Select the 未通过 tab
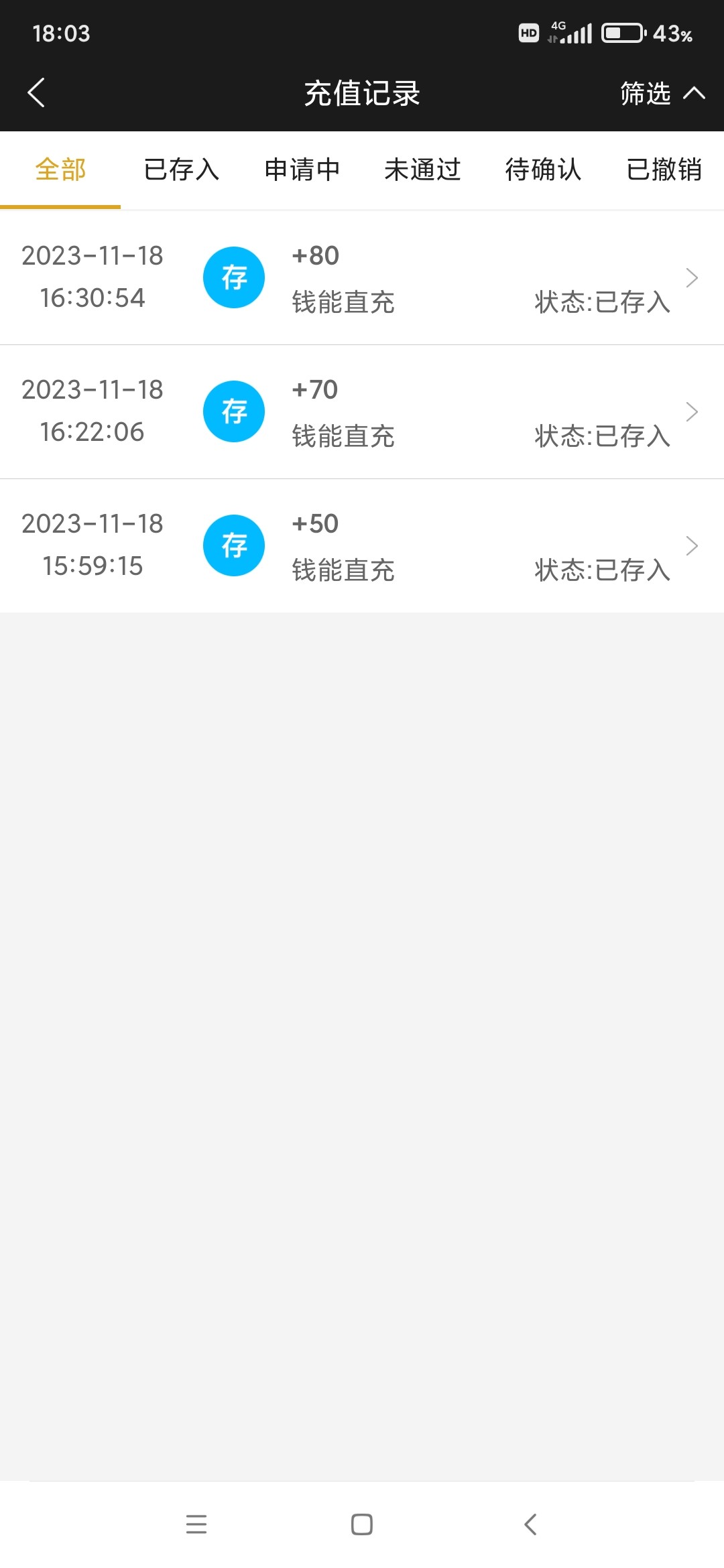This screenshot has height=1568, width=724. click(x=423, y=170)
